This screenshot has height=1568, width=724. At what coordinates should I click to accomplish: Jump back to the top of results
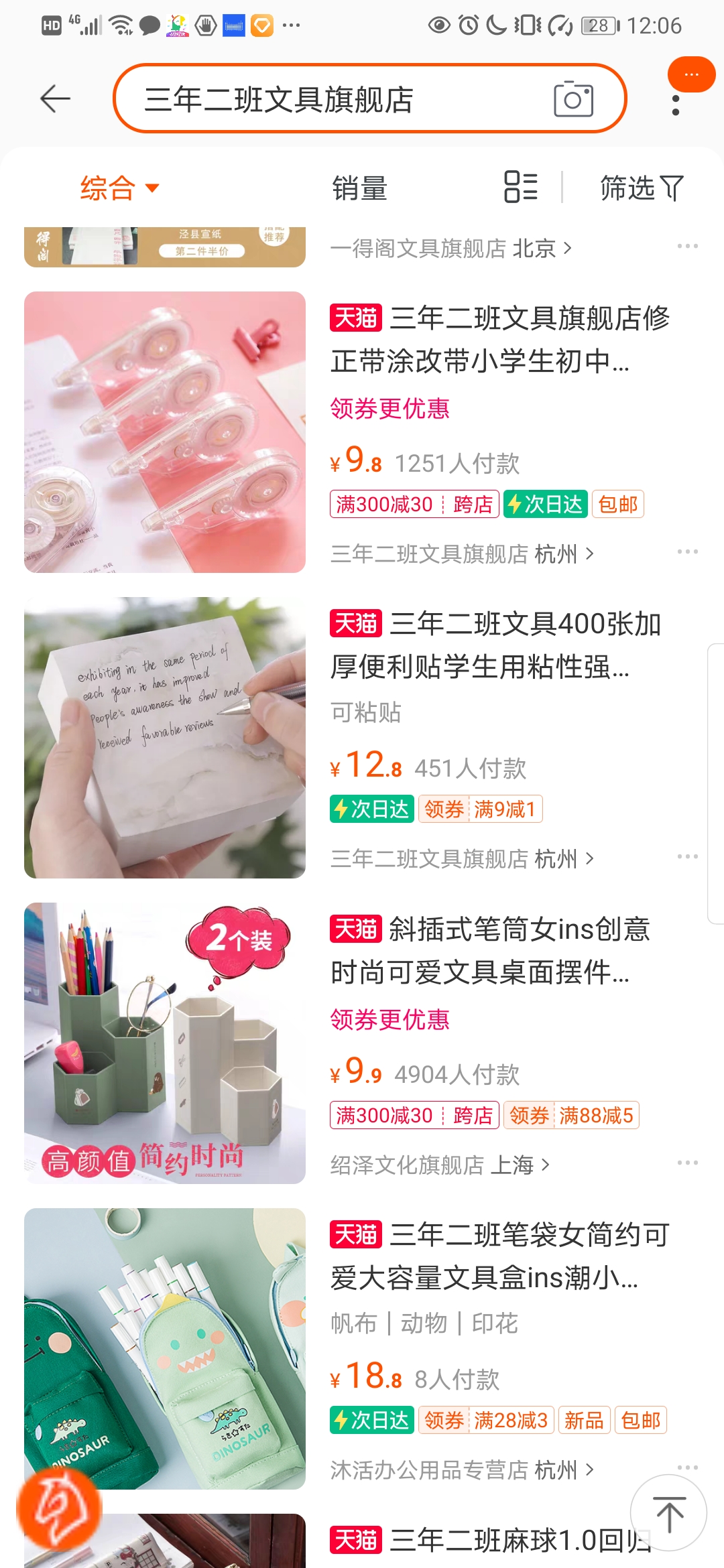click(x=669, y=1513)
